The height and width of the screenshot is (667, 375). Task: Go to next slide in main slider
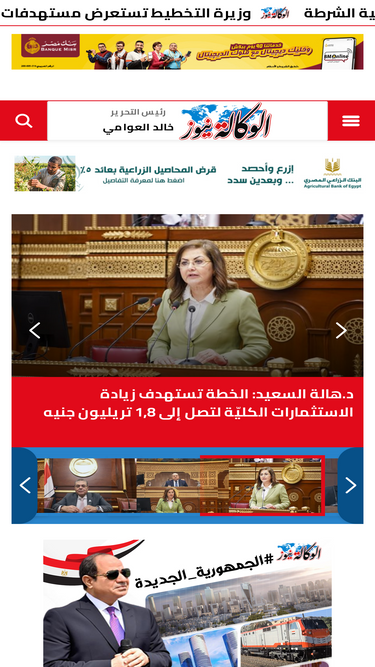point(341,331)
